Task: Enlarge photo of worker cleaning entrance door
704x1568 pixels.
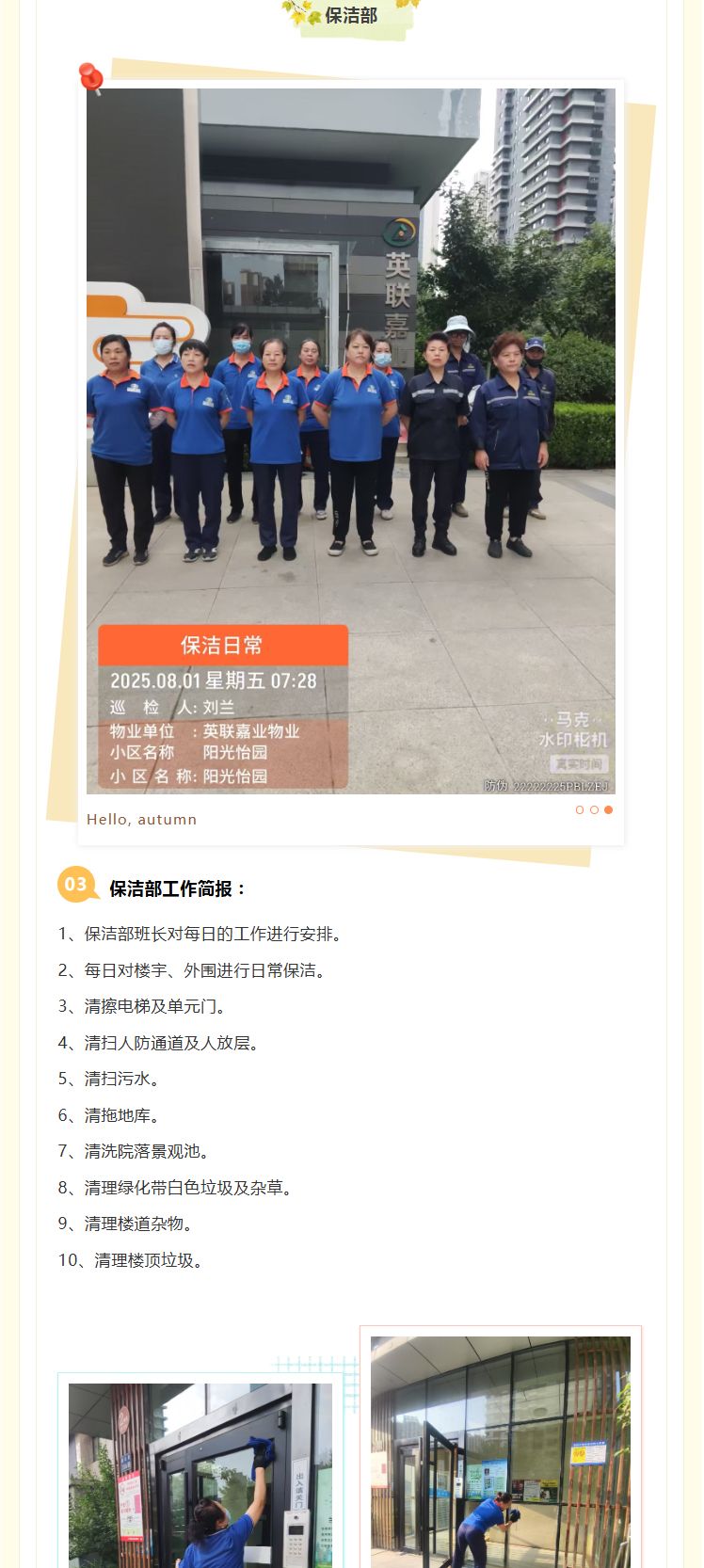Action: (500, 1450)
